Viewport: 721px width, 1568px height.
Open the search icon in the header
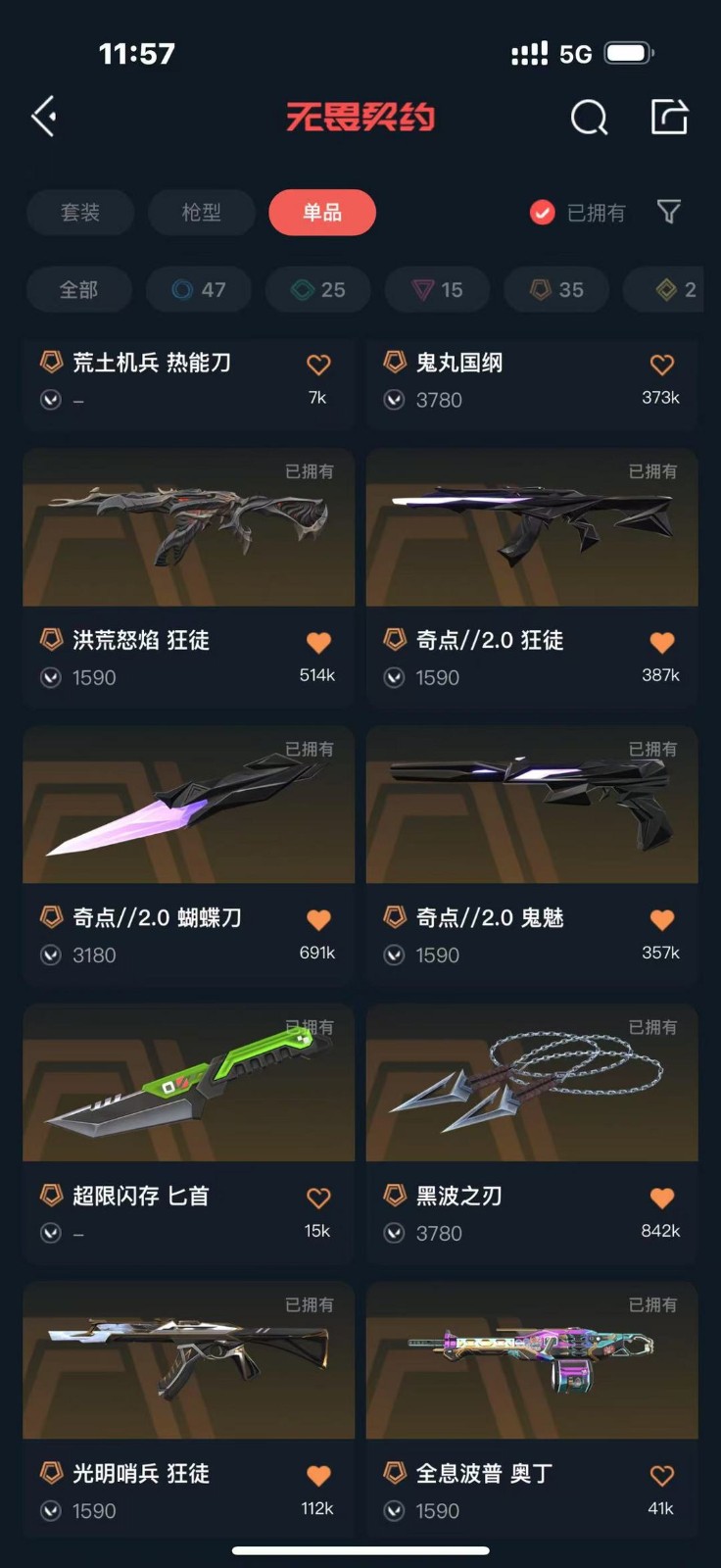pyautogui.click(x=589, y=118)
